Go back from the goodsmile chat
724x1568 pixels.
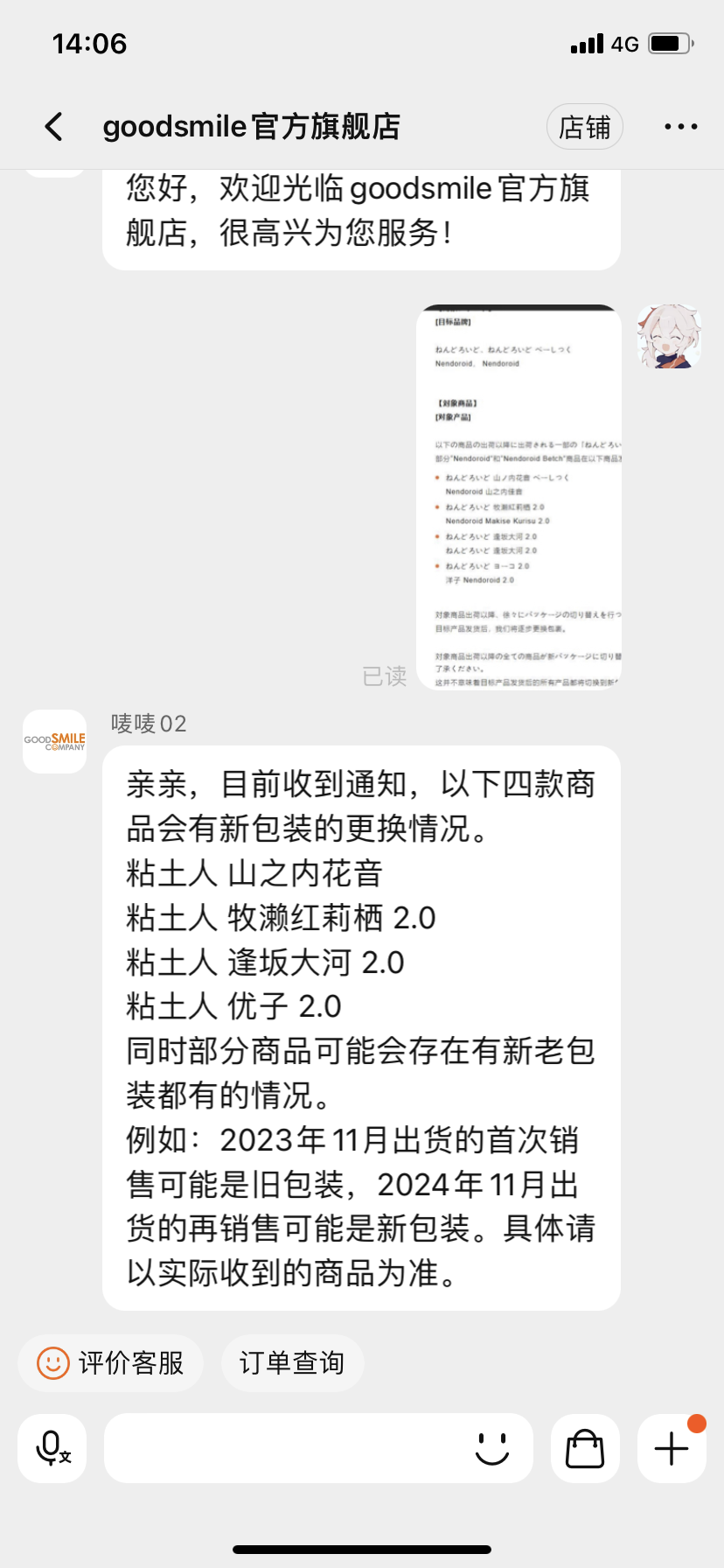coord(54,127)
